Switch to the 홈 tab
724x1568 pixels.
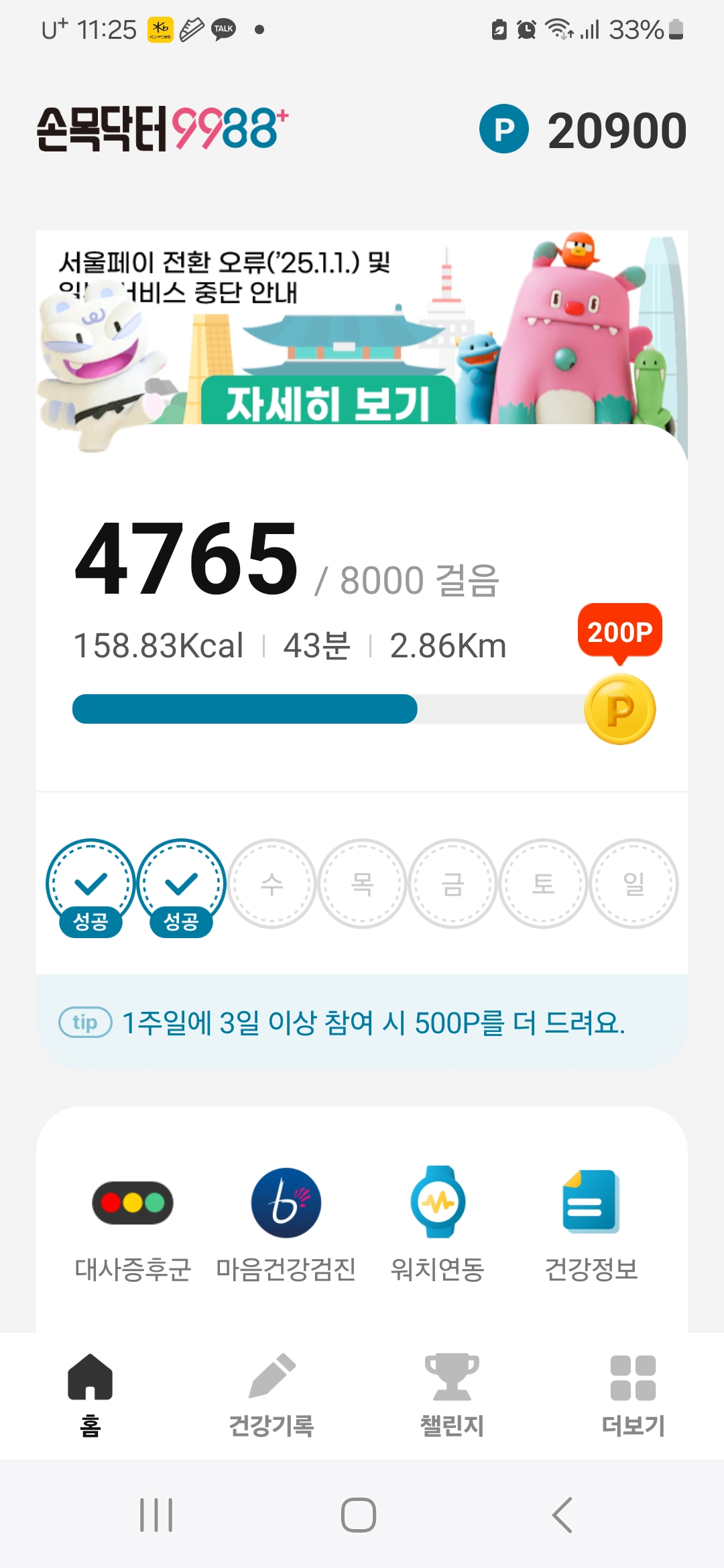(90, 1394)
